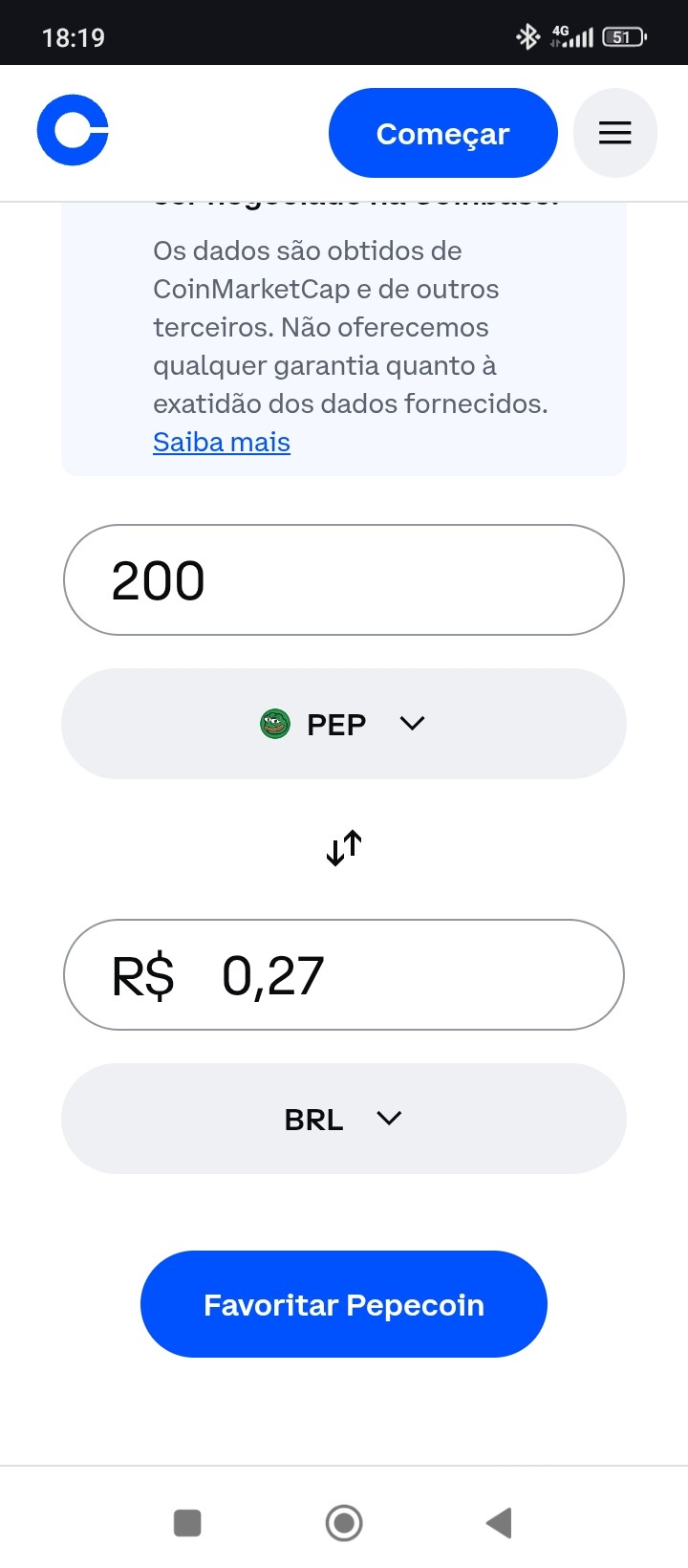Viewport: 688px width, 1568px height.
Task: Tap Favoritar Pepecoin
Action: coord(344,1304)
